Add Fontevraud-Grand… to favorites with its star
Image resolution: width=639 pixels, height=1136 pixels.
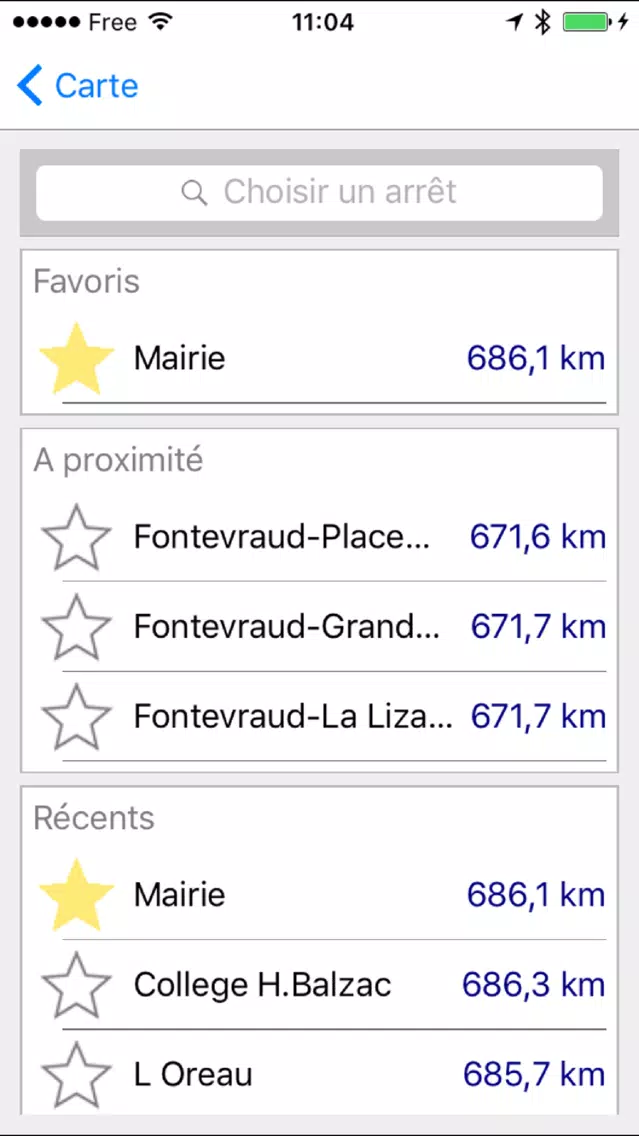coord(76,627)
